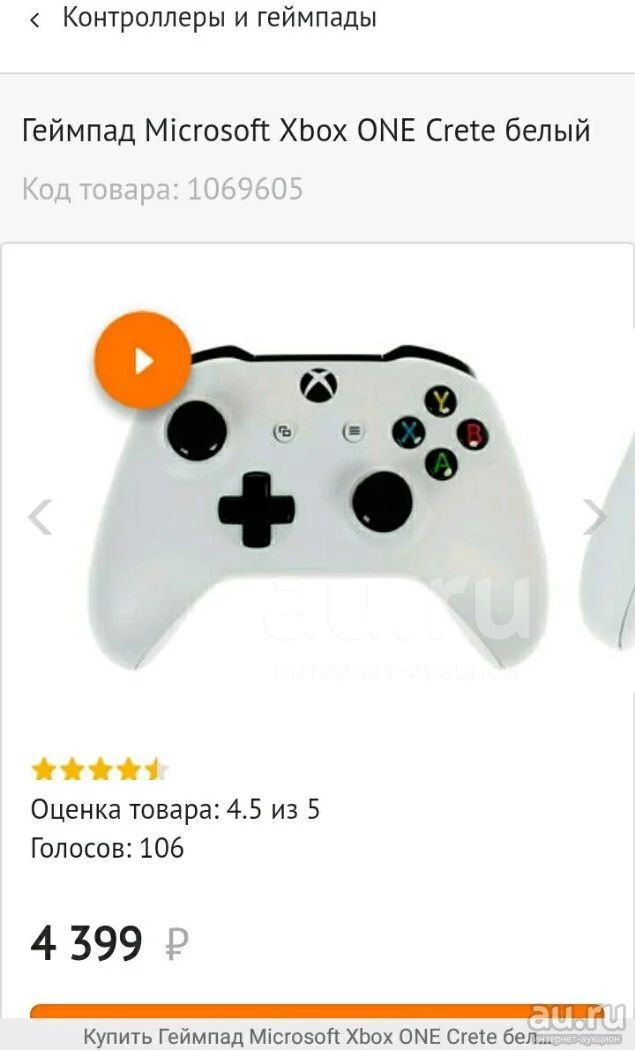
Task: Show previous product image
Action: tap(40, 517)
